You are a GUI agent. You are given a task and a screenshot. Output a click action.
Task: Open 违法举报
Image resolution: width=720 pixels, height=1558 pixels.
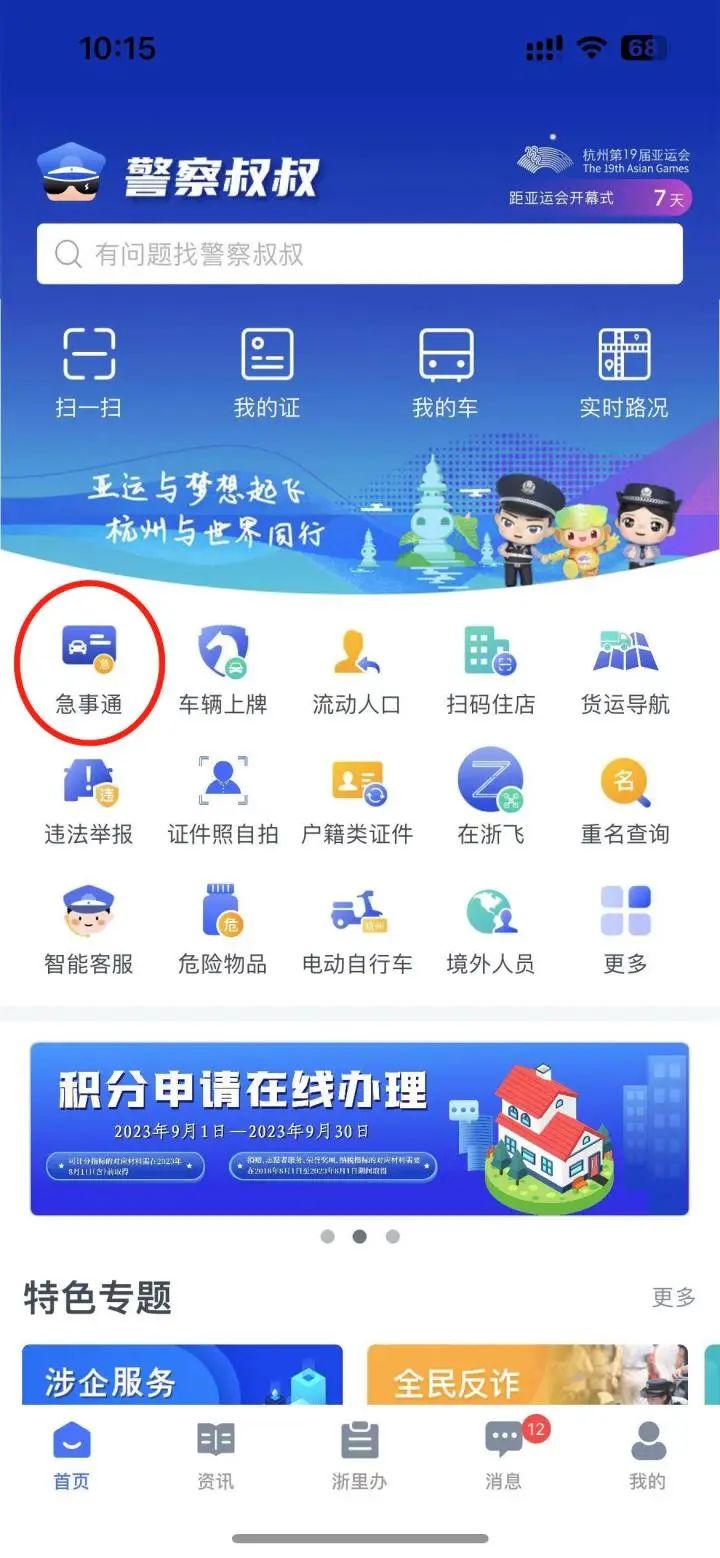pos(89,800)
